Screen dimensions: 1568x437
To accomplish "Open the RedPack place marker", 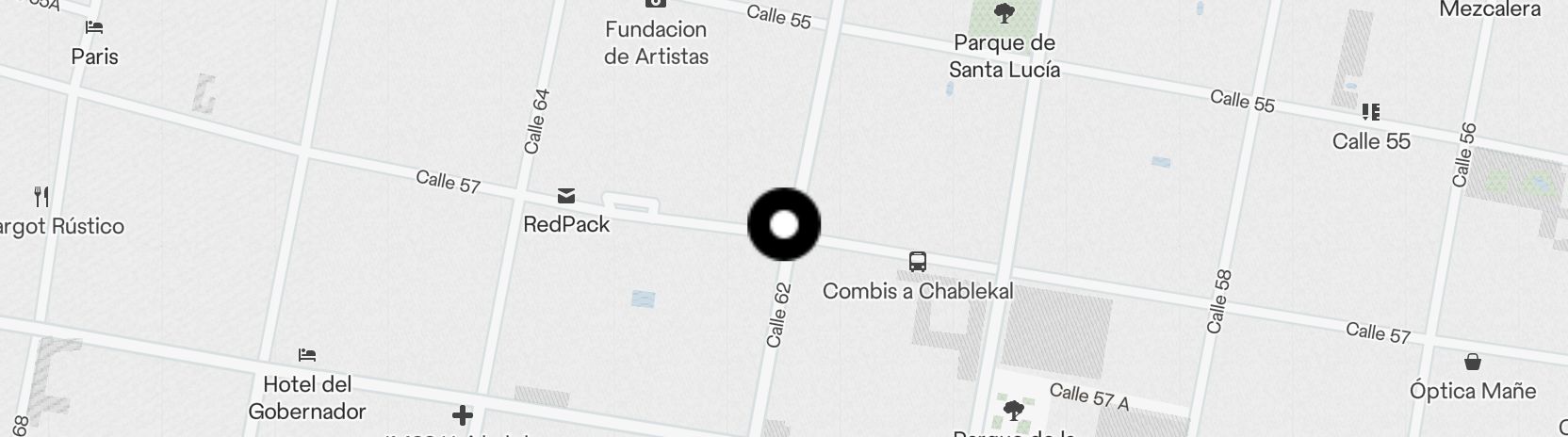I will coord(566,197).
